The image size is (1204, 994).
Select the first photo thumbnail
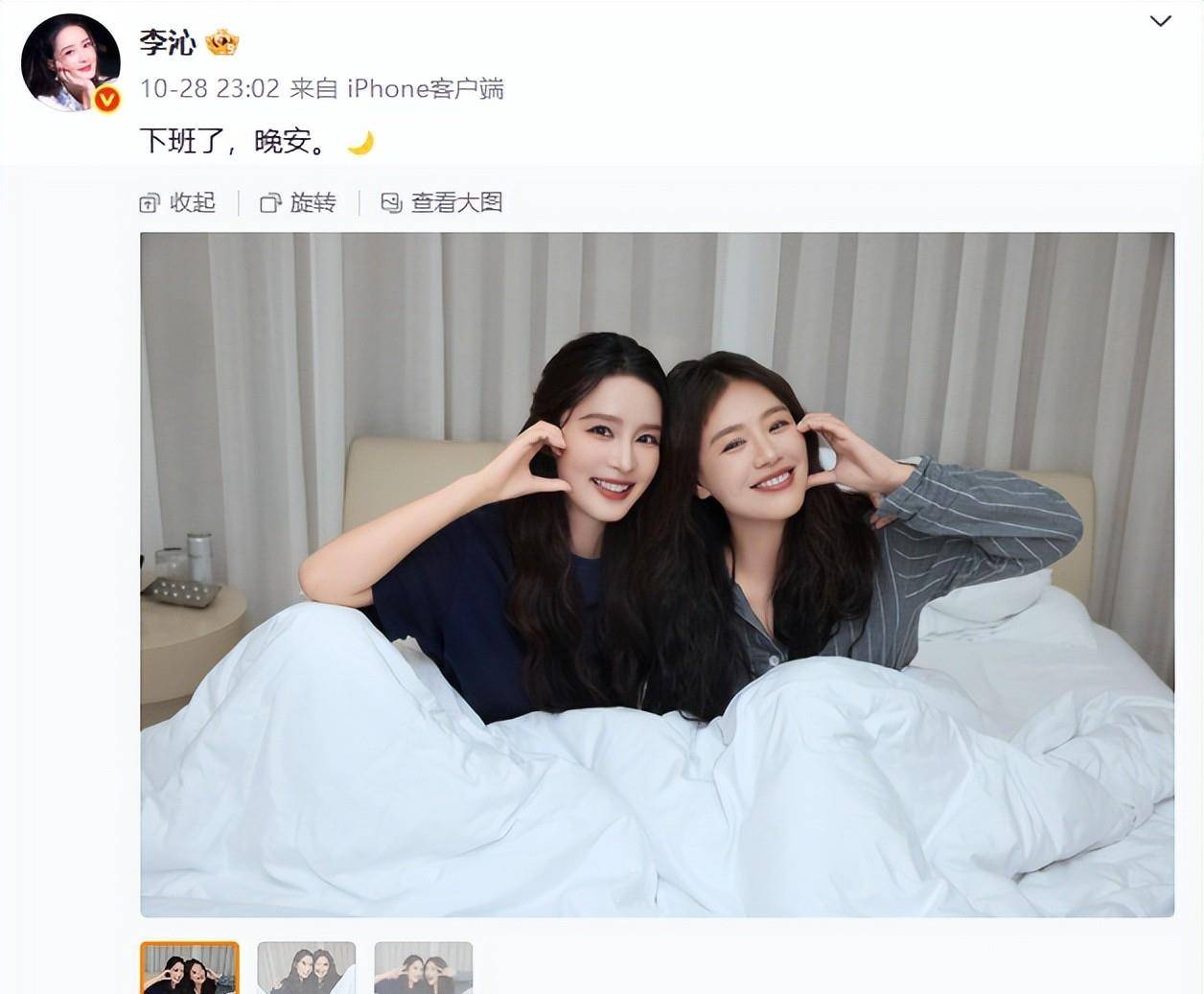point(190,968)
